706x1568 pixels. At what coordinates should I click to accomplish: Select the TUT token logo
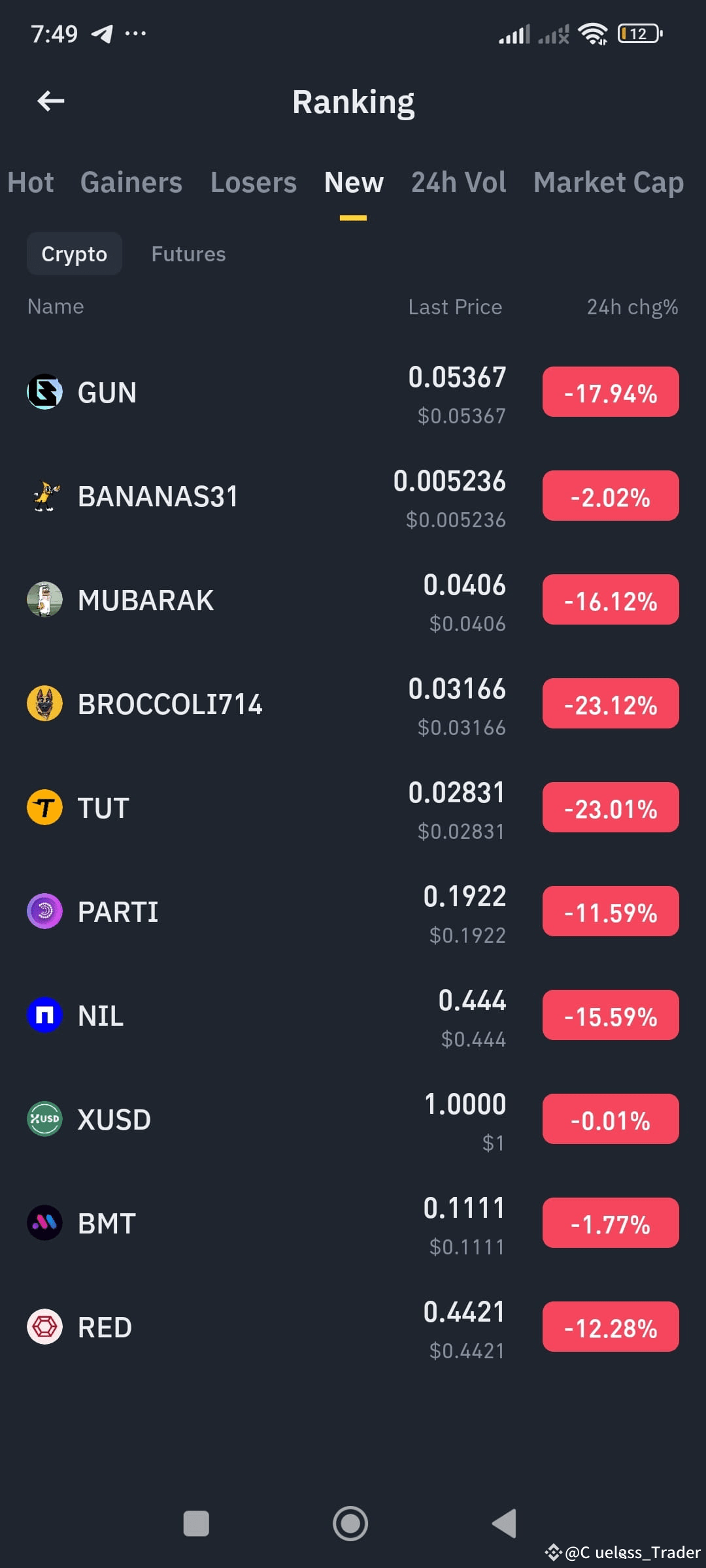coord(44,807)
